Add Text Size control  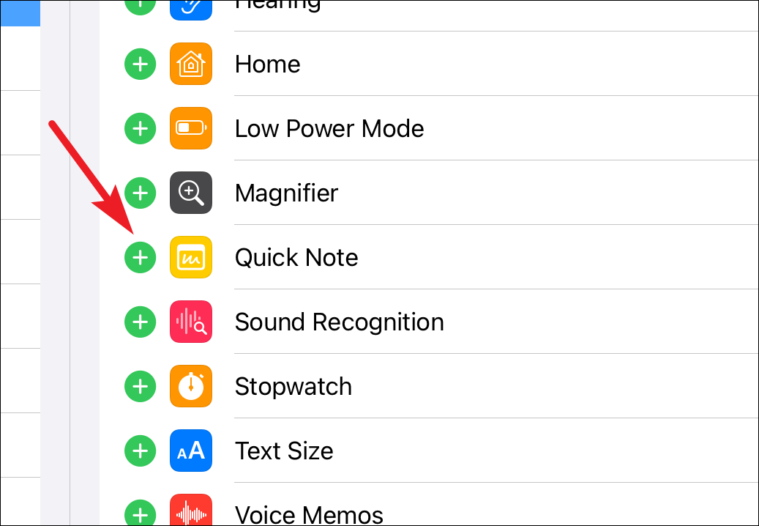point(140,451)
